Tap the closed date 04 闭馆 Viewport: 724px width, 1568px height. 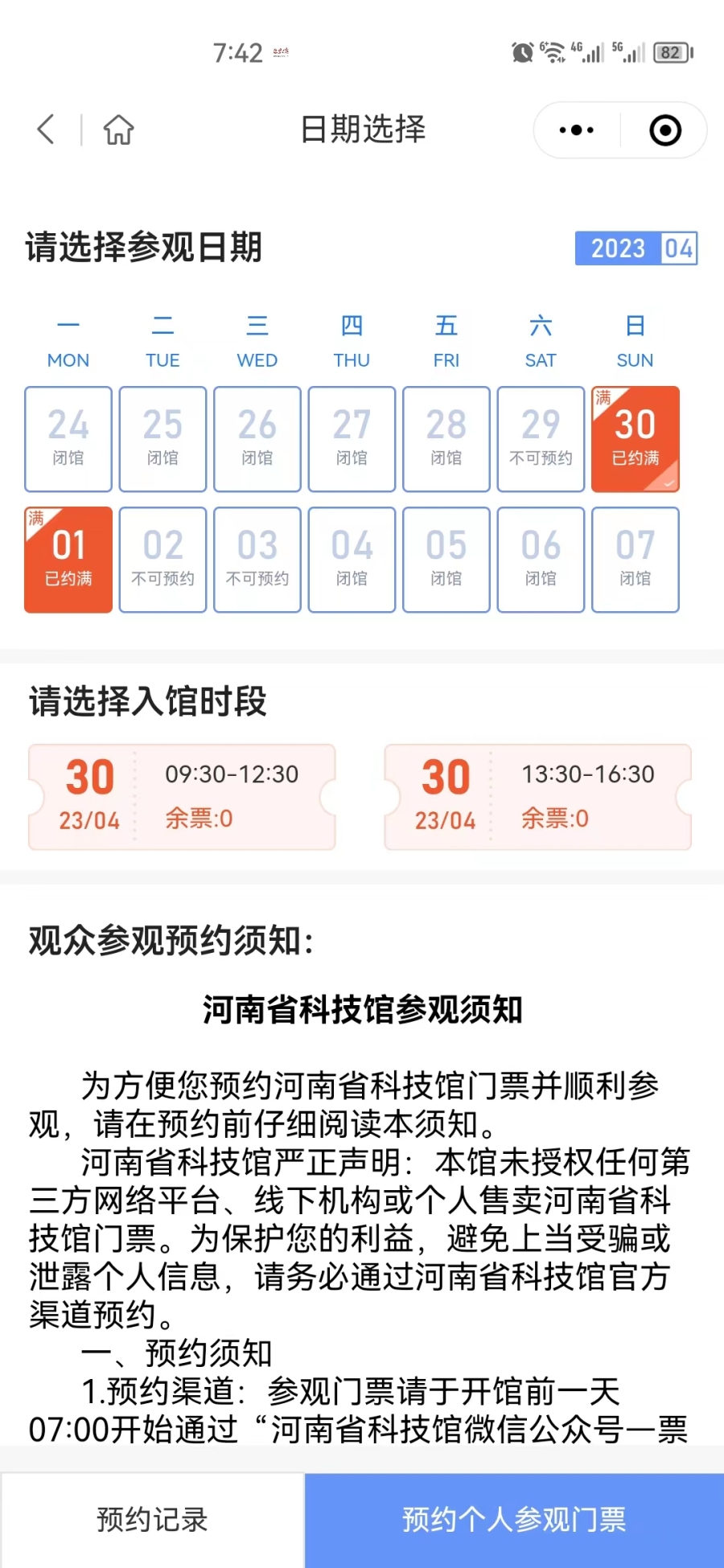[352, 560]
